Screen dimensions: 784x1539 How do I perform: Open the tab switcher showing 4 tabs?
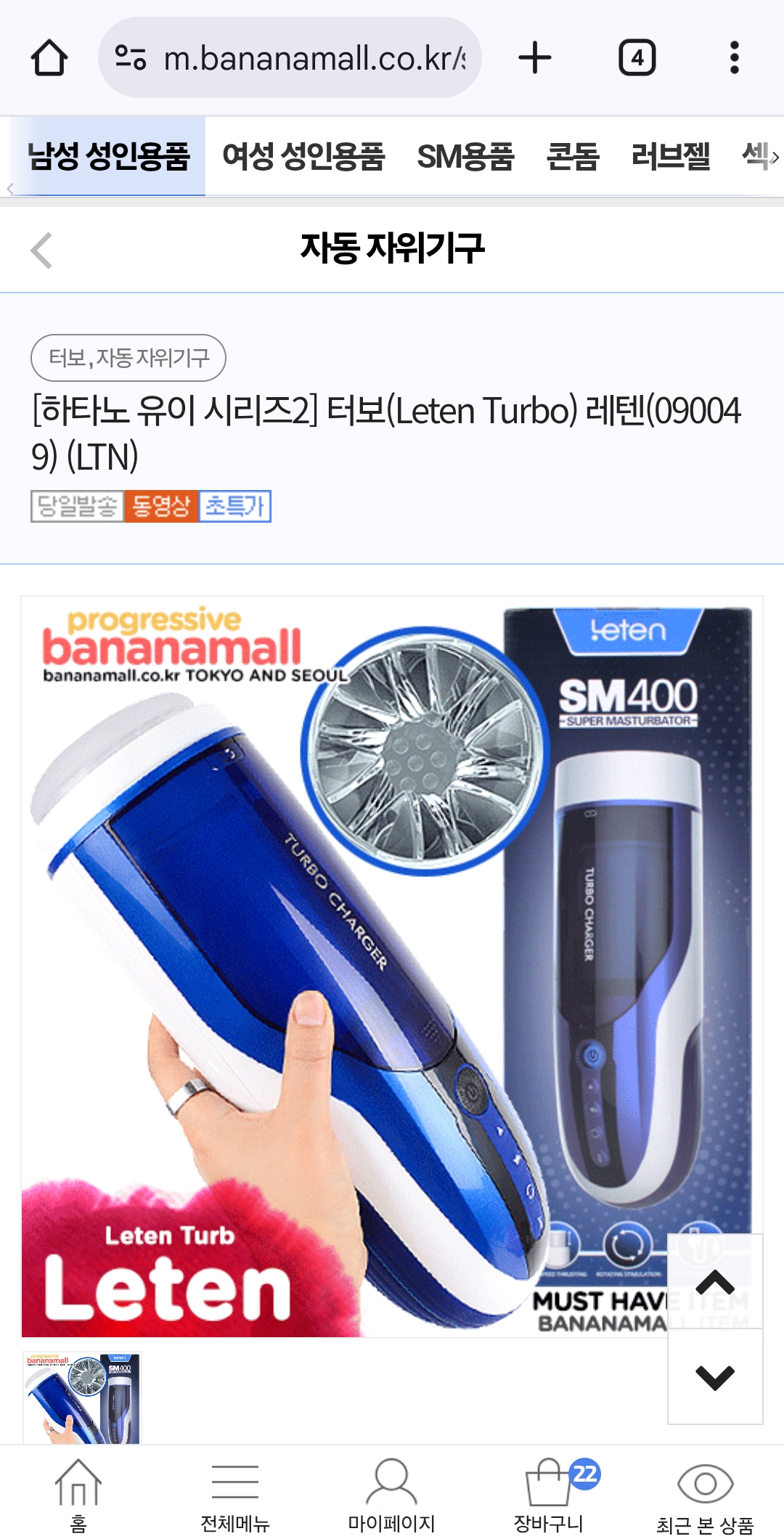pos(637,58)
